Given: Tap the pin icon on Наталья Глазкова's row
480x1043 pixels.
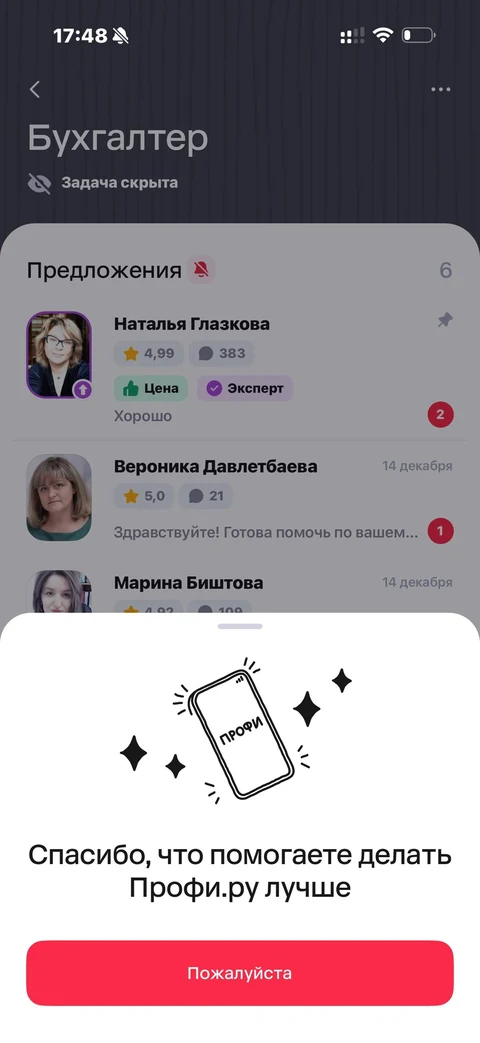Looking at the screenshot, I should (445, 321).
